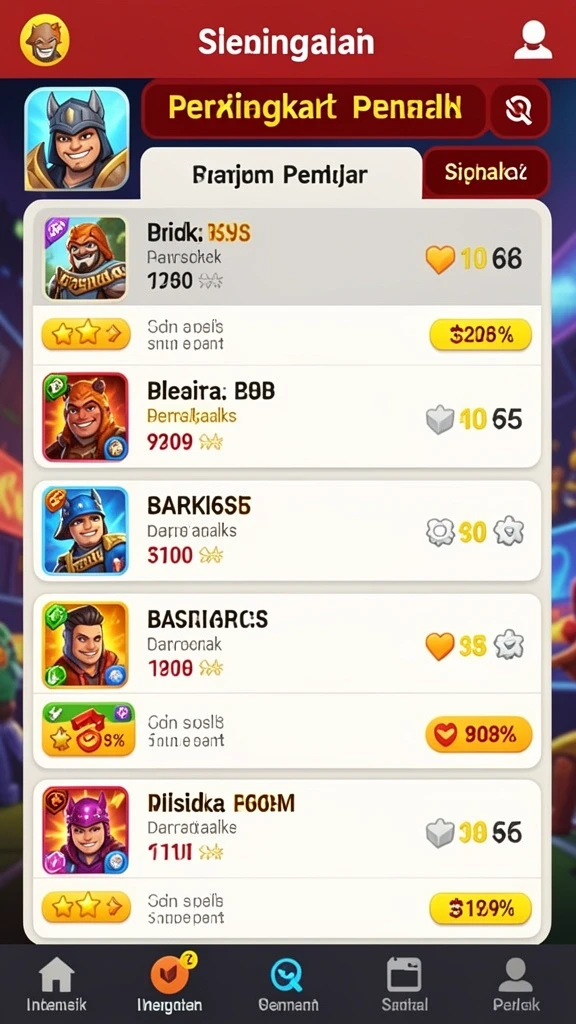Tap the 908% heart button
576x1024 pixels.
click(479, 735)
